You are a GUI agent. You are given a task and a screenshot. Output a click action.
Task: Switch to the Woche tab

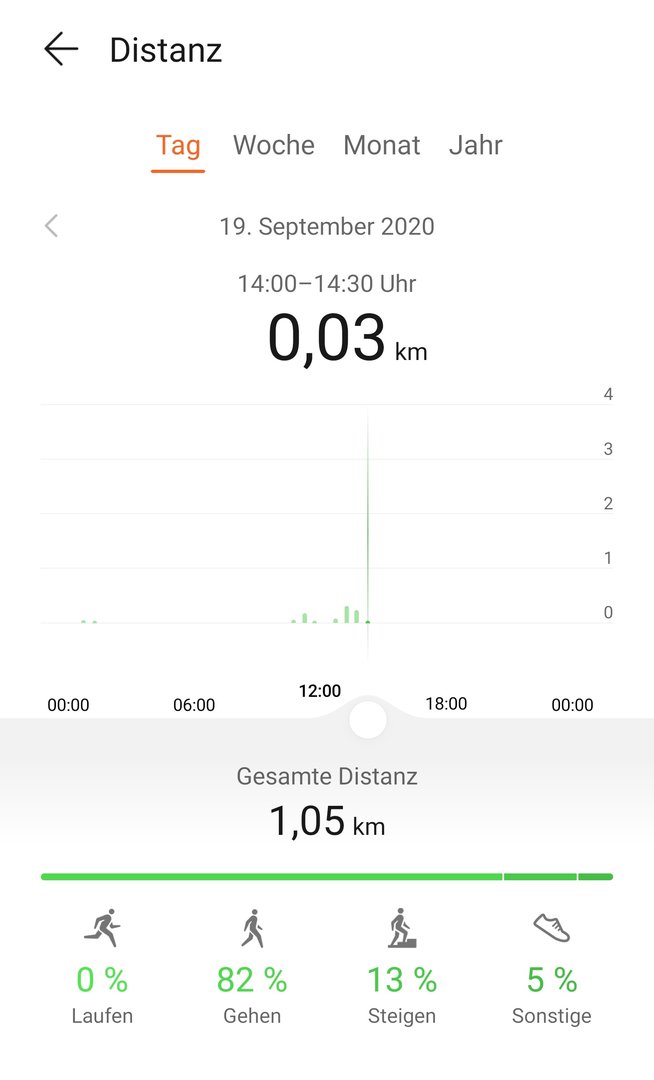(273, 145)
